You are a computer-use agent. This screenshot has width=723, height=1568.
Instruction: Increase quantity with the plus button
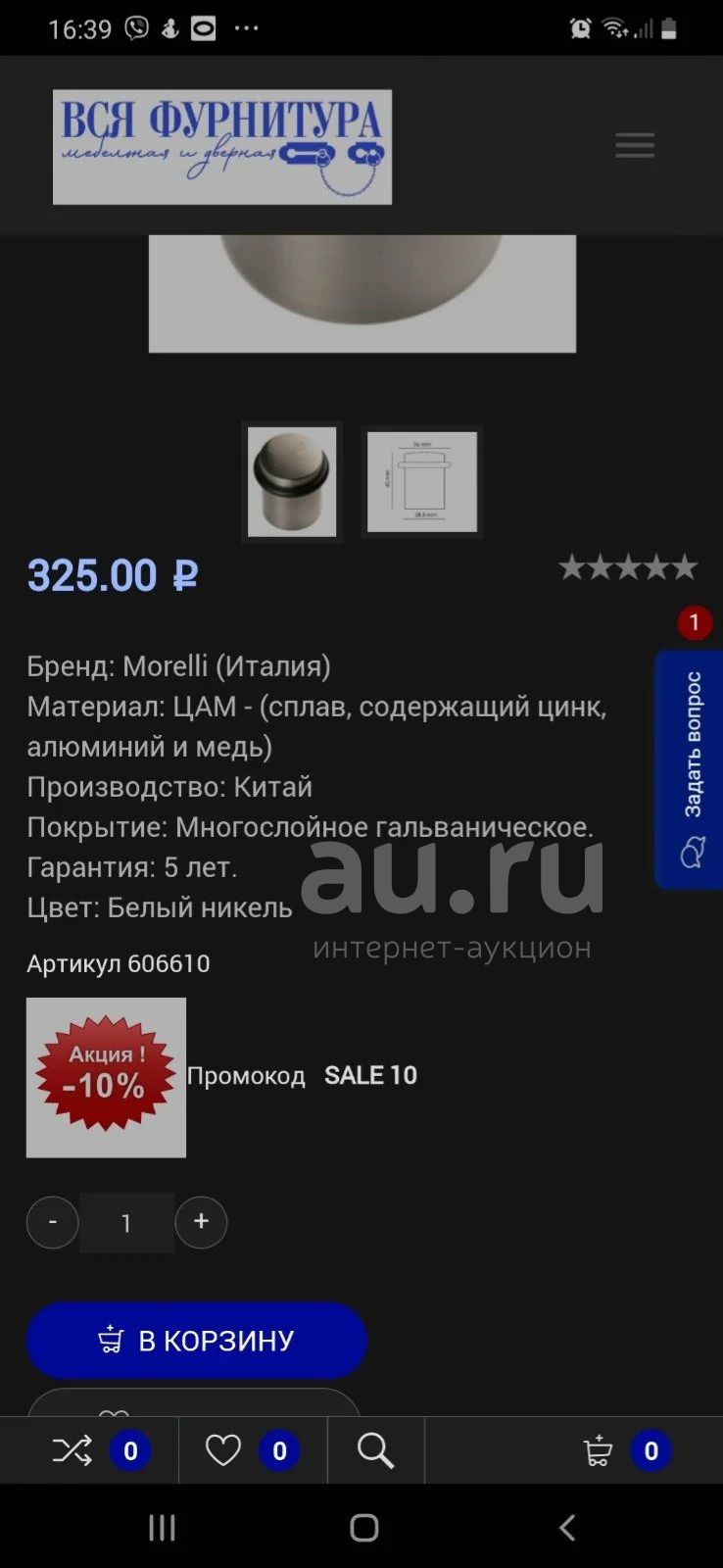pyautogui.click(x=201, y=1222)
